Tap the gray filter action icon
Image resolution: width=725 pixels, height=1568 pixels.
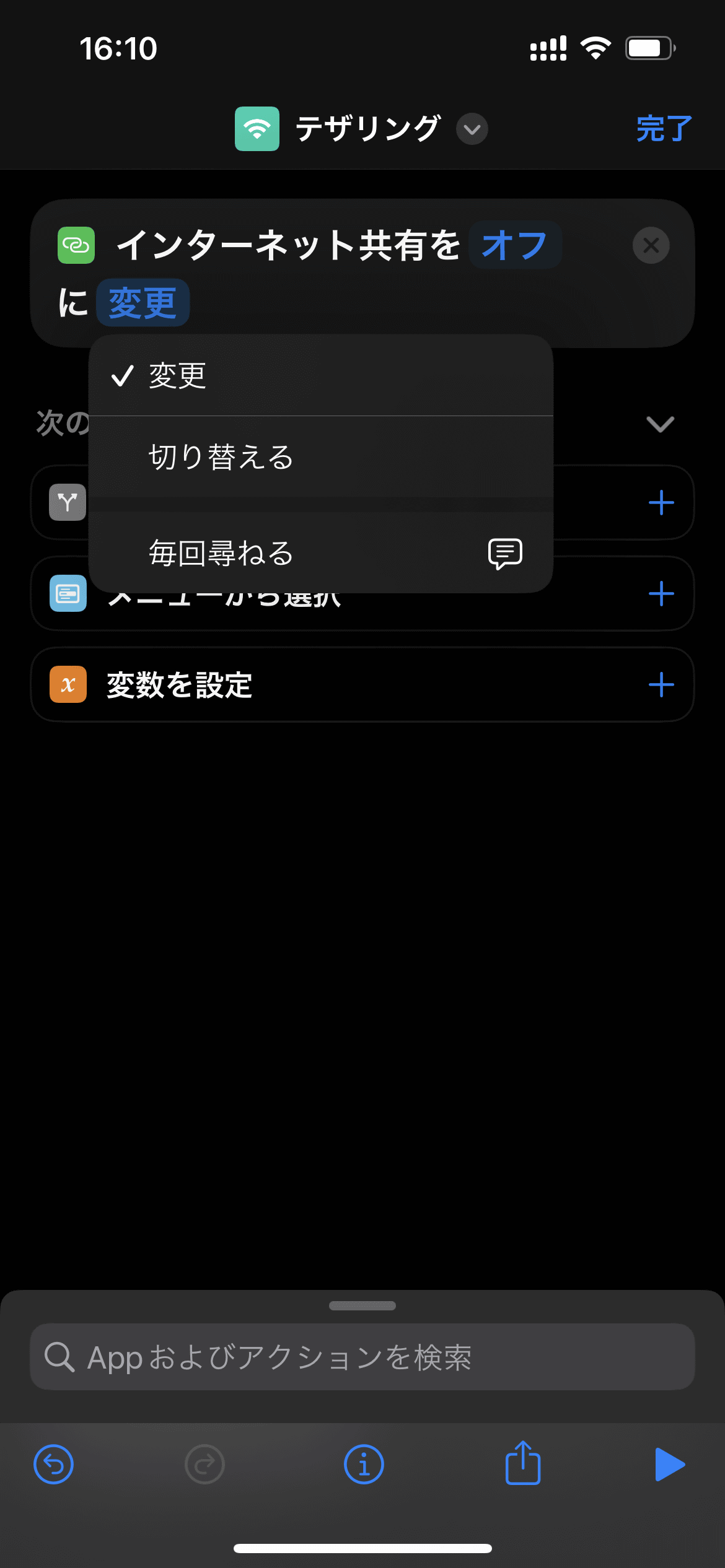pos(67,502)
